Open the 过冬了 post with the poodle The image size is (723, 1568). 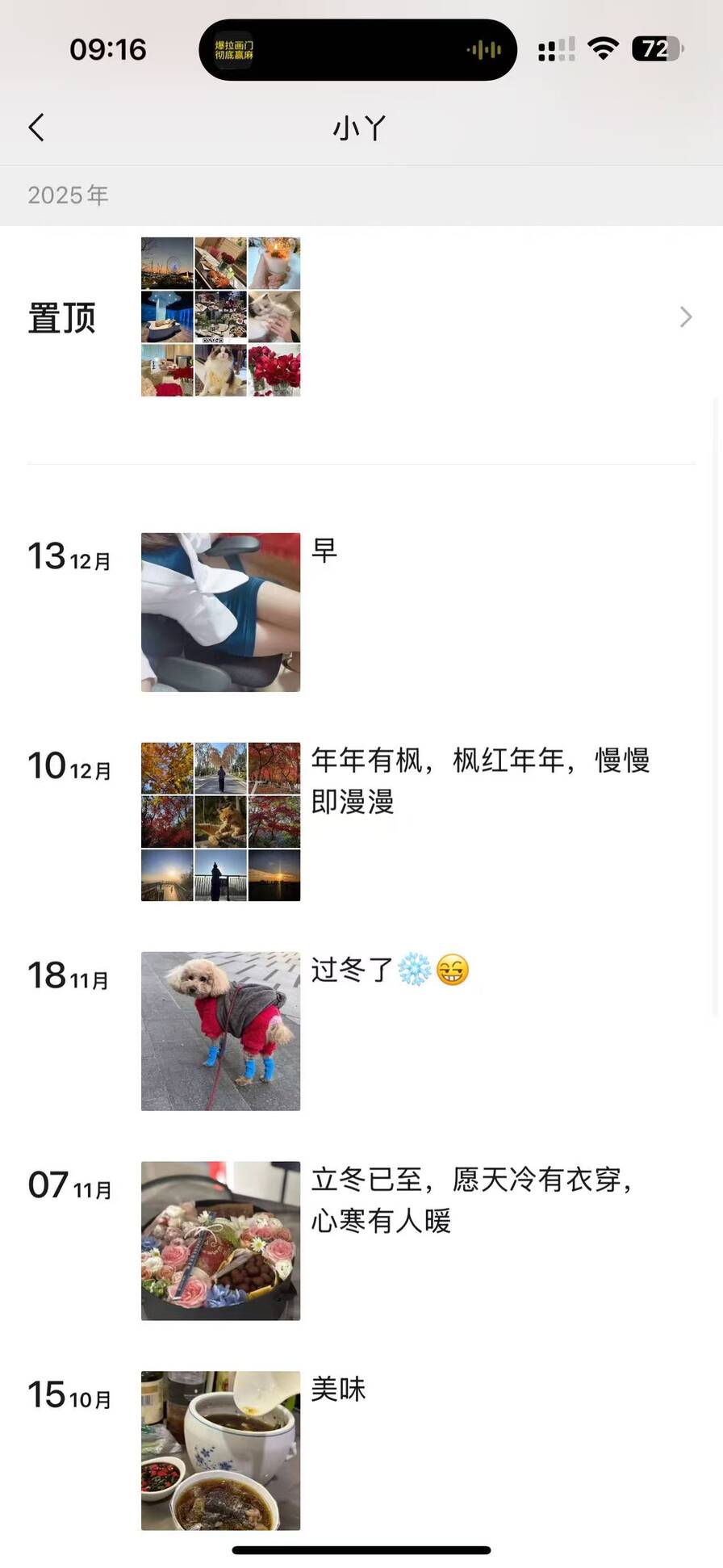coord(220,1031)
